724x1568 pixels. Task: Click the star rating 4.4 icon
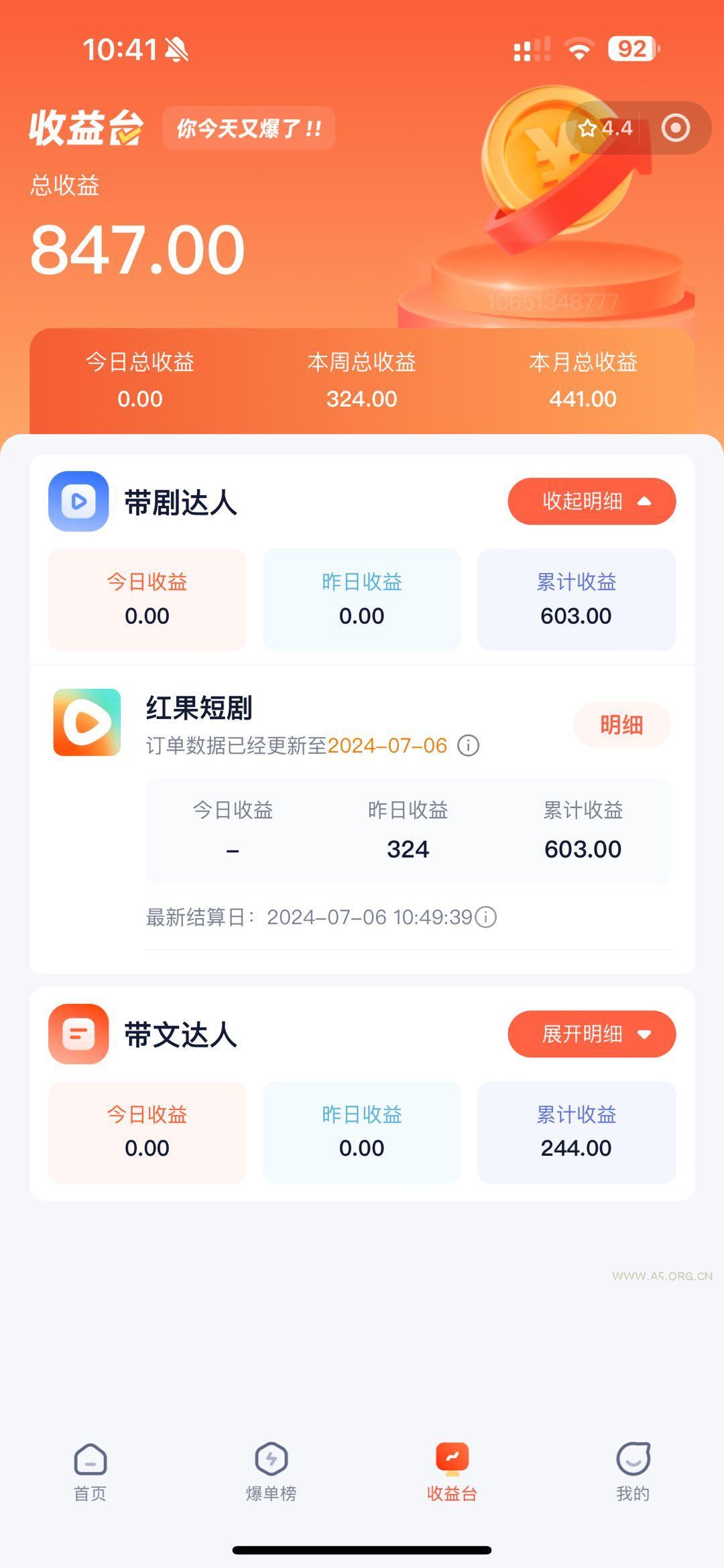[605, 129]
